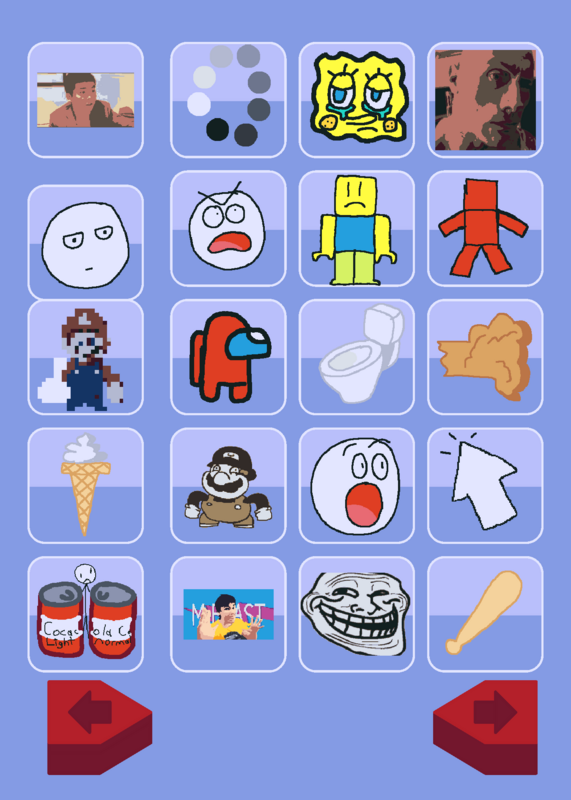Choose the ice cream cone tile
This screenshot has width=571, height=800.
click(85, 486)
